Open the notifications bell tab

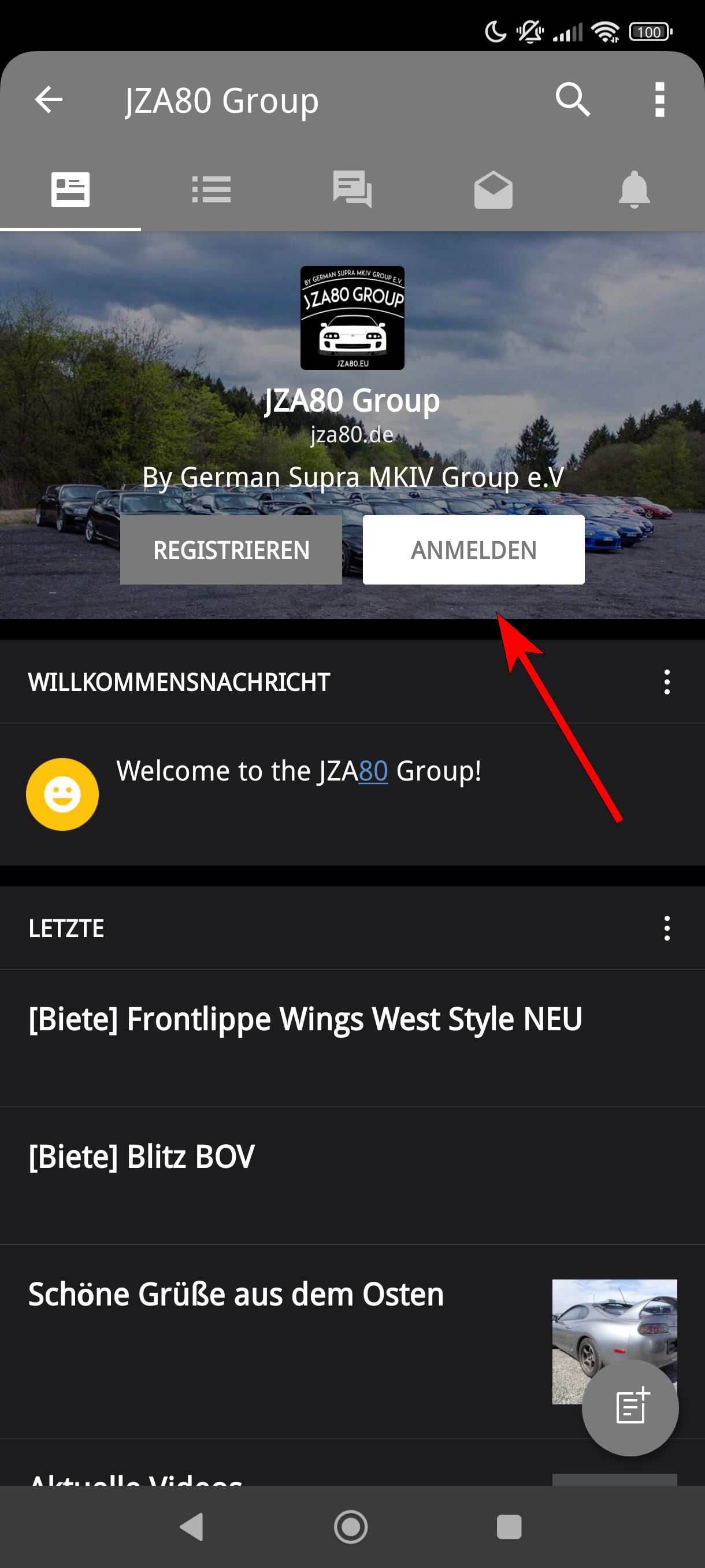(x=634, y=190)
